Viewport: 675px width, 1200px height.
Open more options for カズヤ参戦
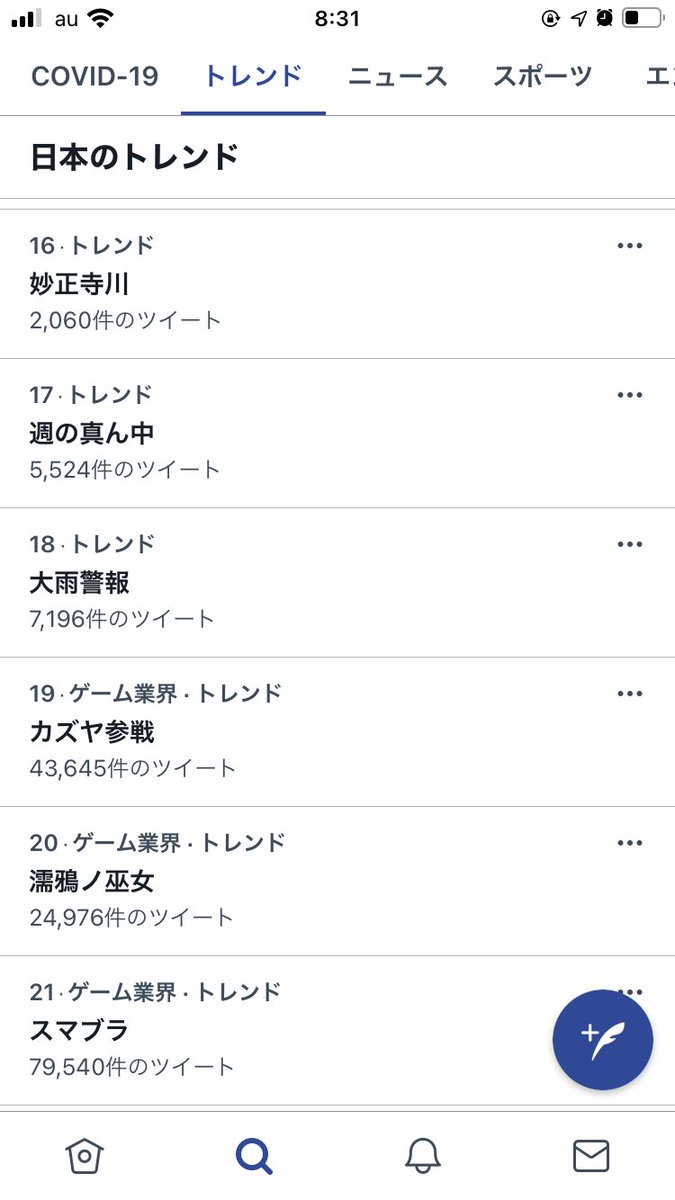(629, 694)
